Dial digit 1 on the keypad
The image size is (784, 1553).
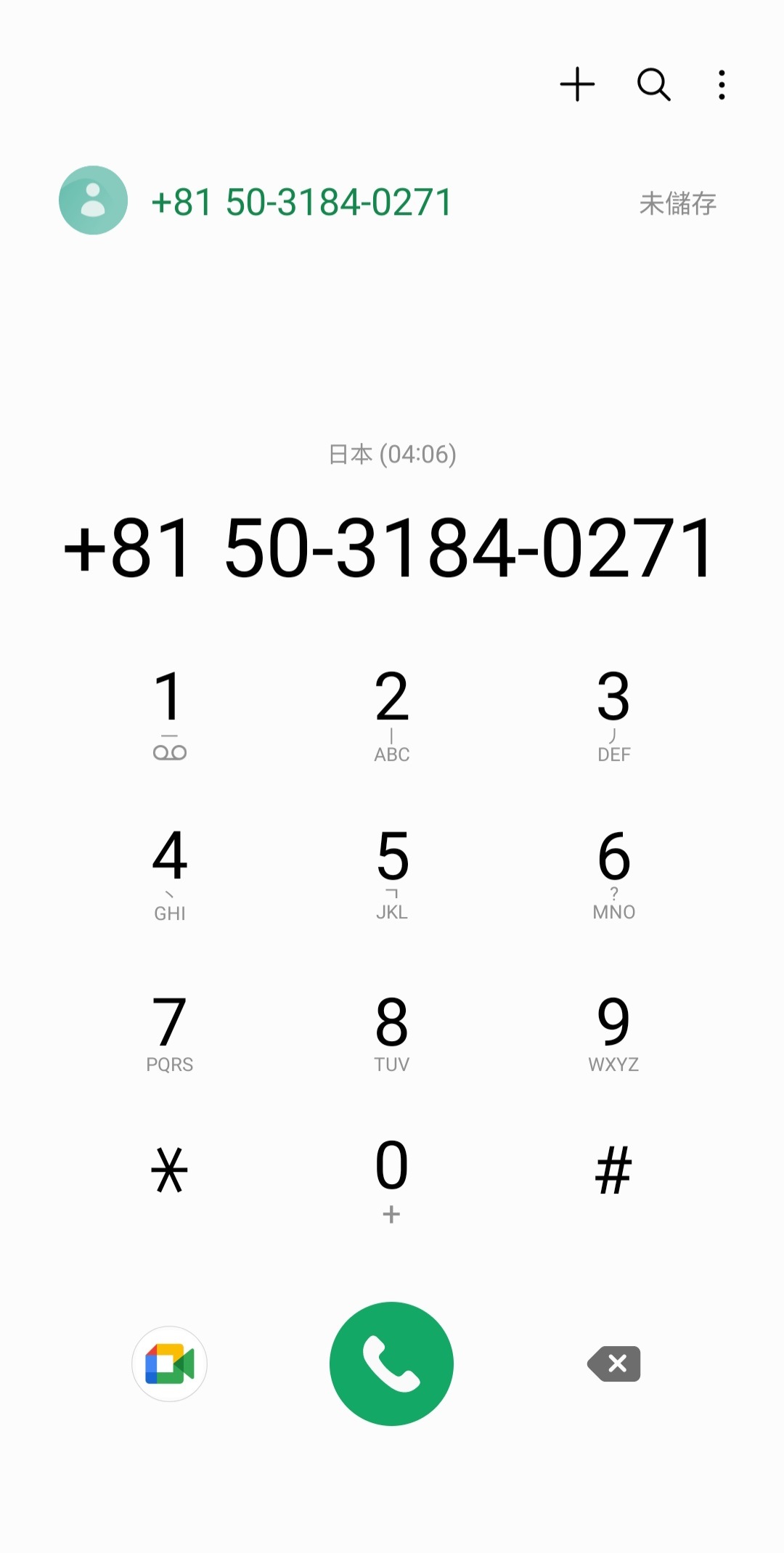tap(170, 715)
